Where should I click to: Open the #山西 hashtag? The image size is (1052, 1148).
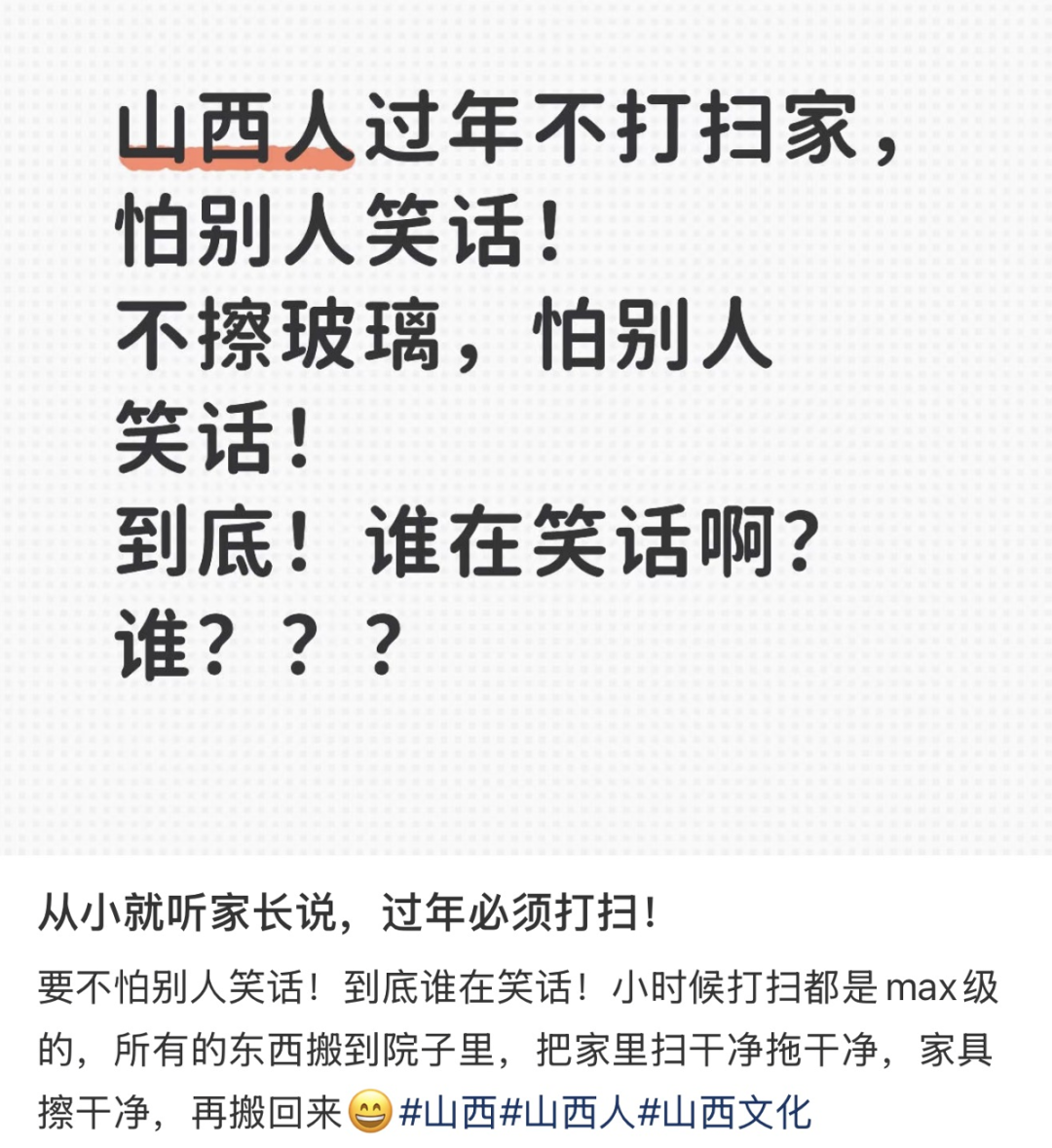point(447,1111)
